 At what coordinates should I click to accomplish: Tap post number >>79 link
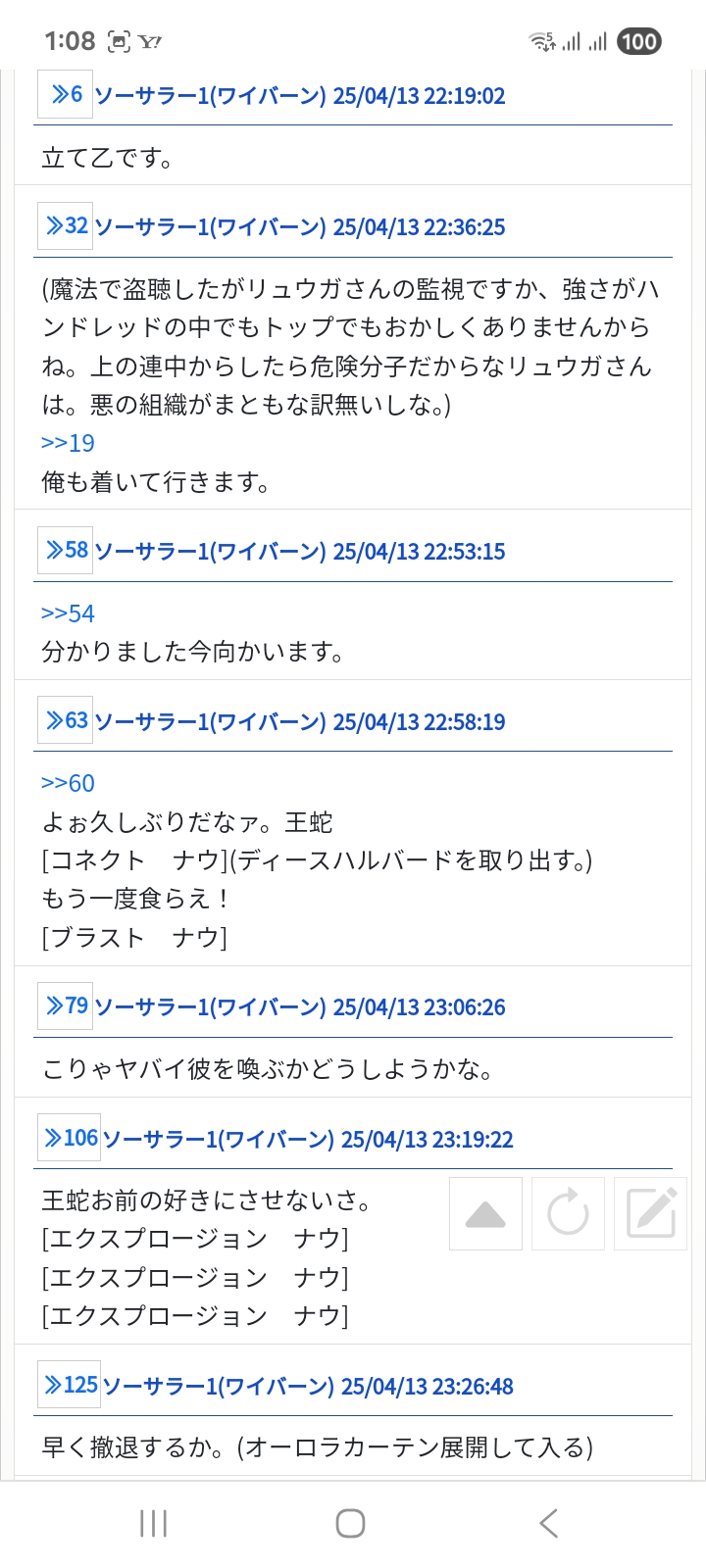[65, 1006]
